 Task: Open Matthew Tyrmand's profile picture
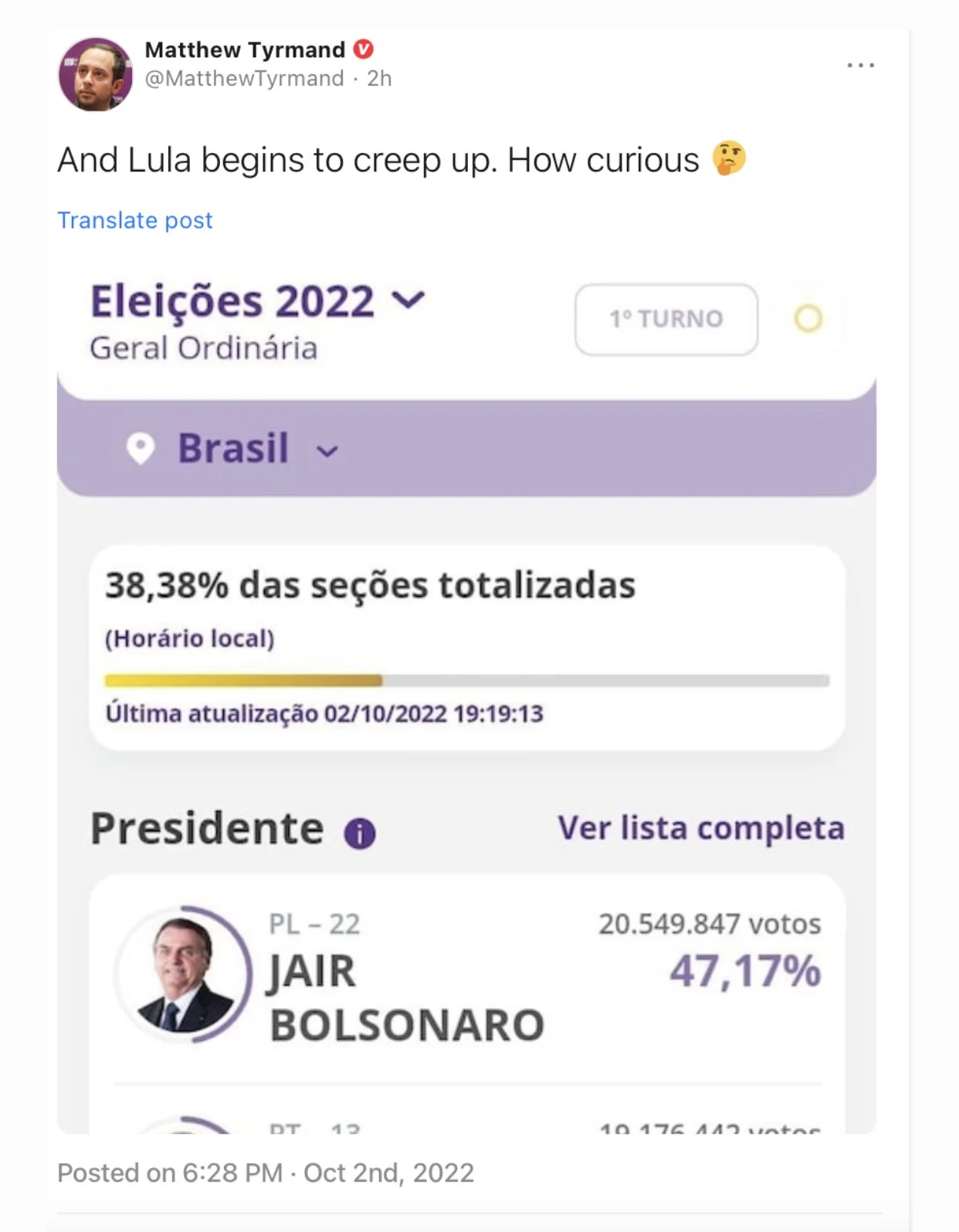96,74
